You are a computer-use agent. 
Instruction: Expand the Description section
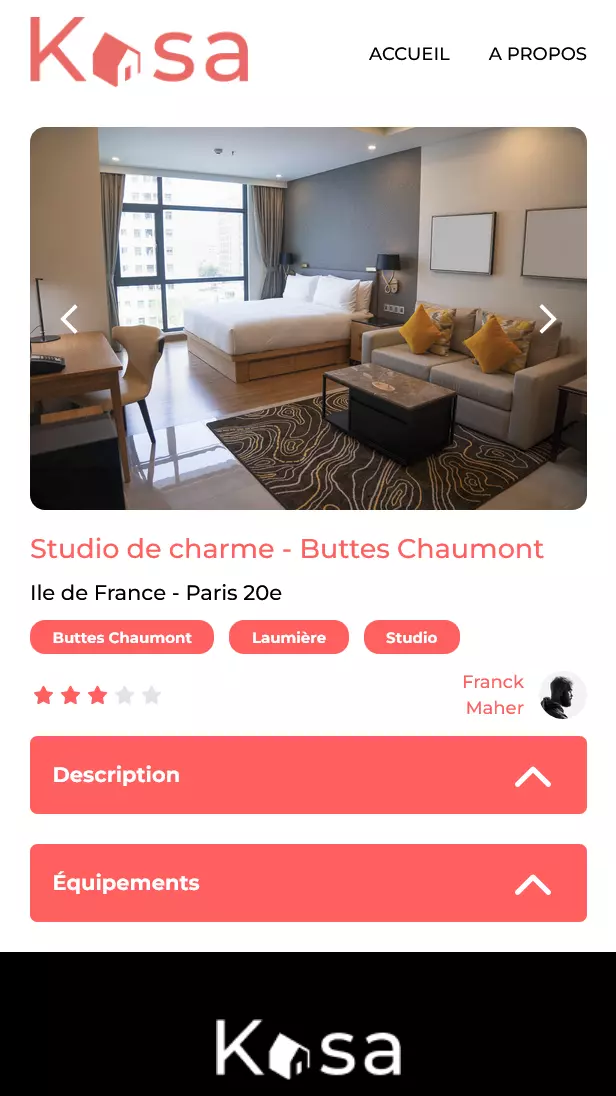tap(532, 776)
